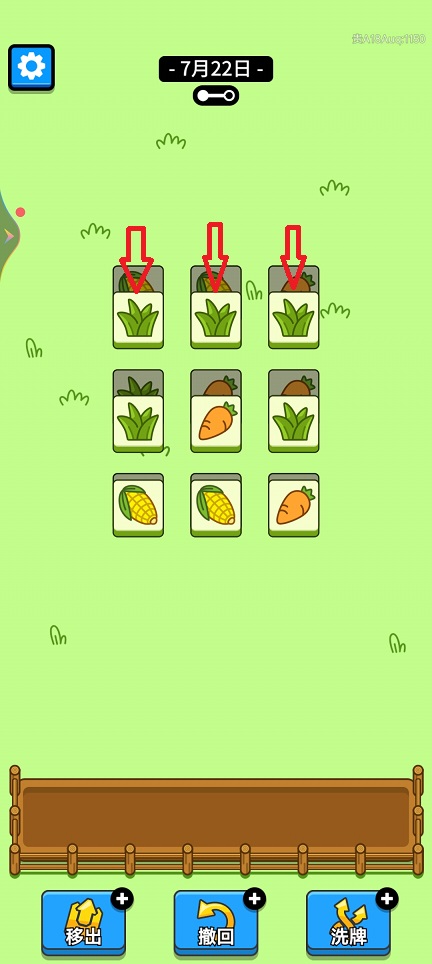Select the carrot tile between two grass tiles

point(216,422)
